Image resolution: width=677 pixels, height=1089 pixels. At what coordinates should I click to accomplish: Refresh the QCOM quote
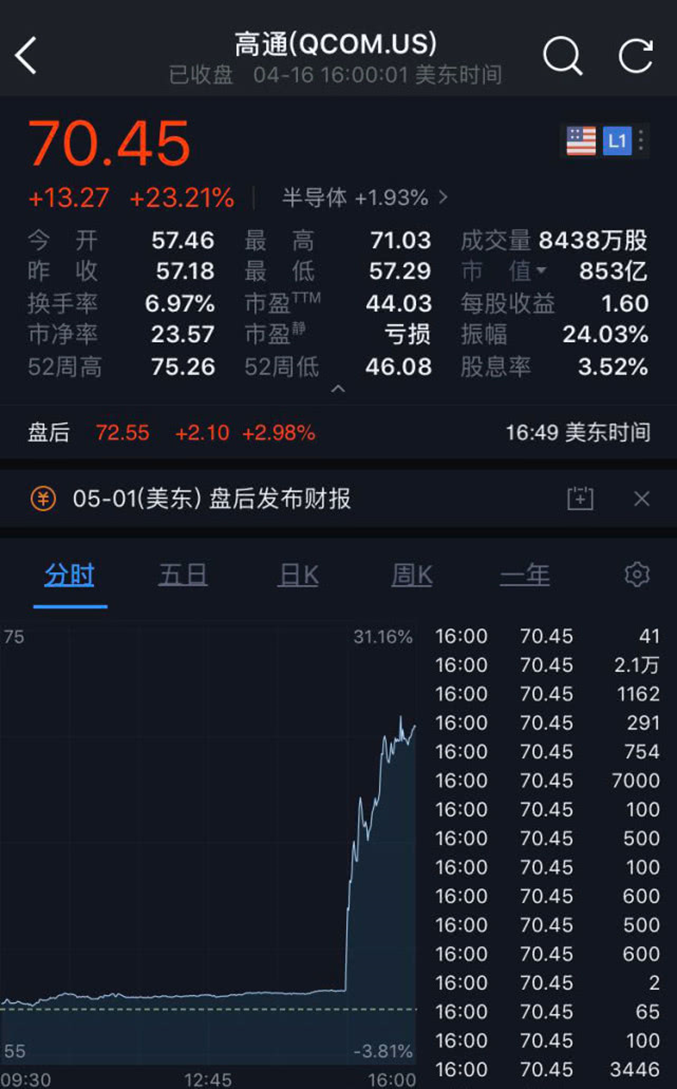pos(636,56)
